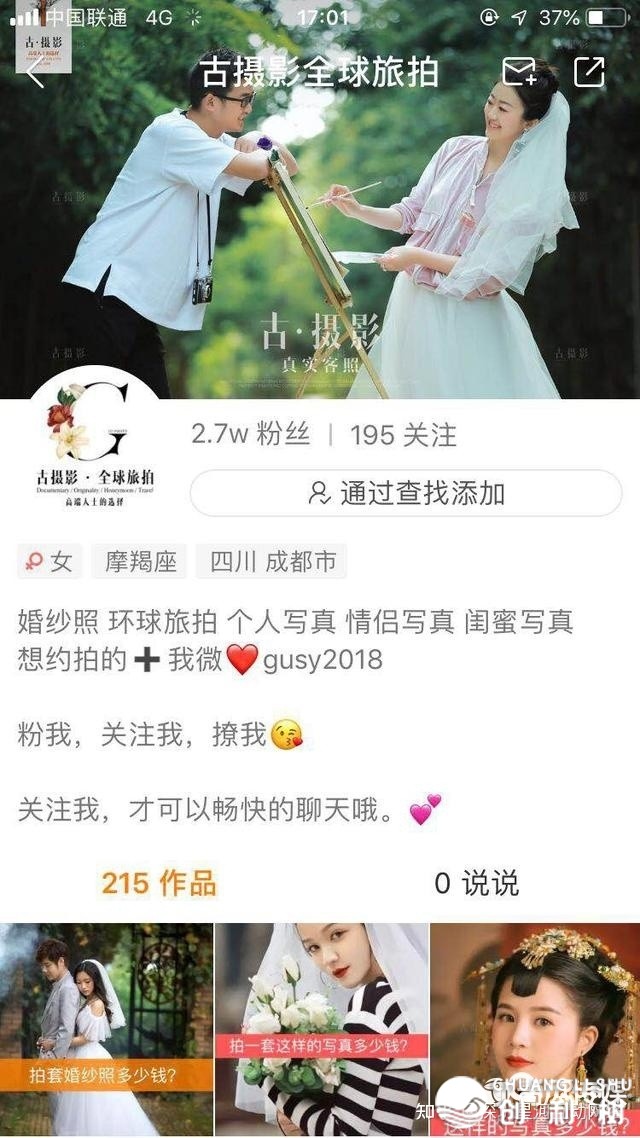
Task: Switch to the 0 说说 tab
Action: tap(476, 883)
